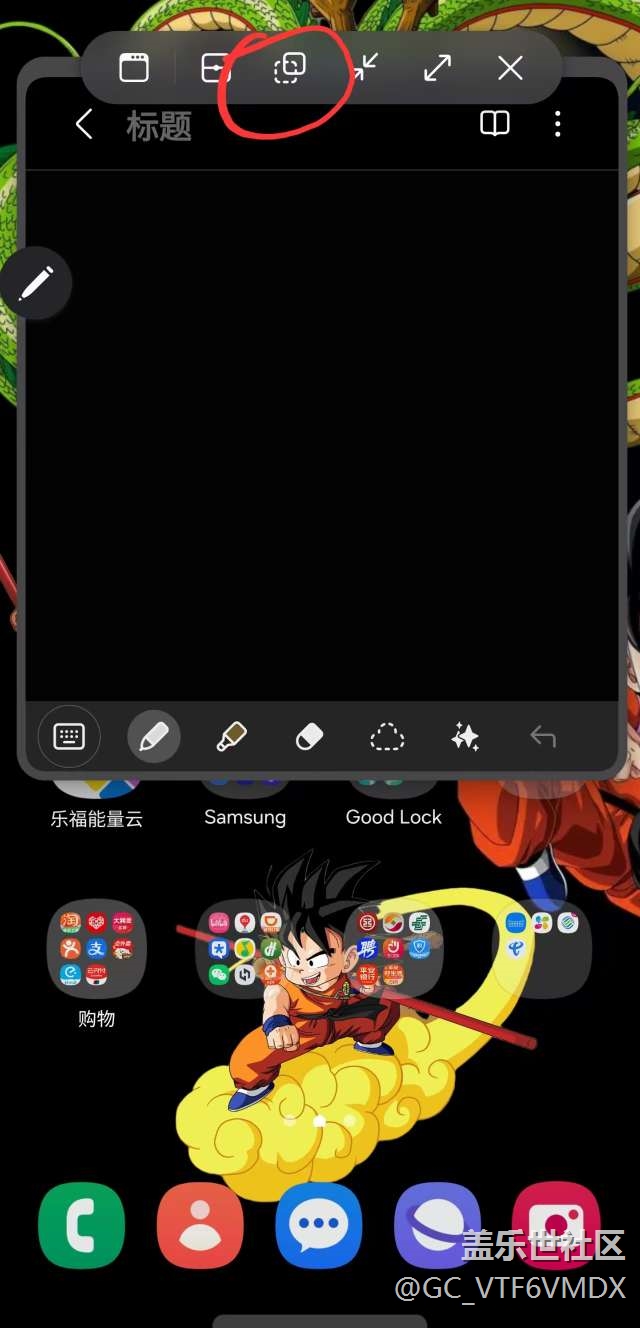The width and height of the screenshot is (640, 1328).
Task: Select the pen tool
Action: 153,738
